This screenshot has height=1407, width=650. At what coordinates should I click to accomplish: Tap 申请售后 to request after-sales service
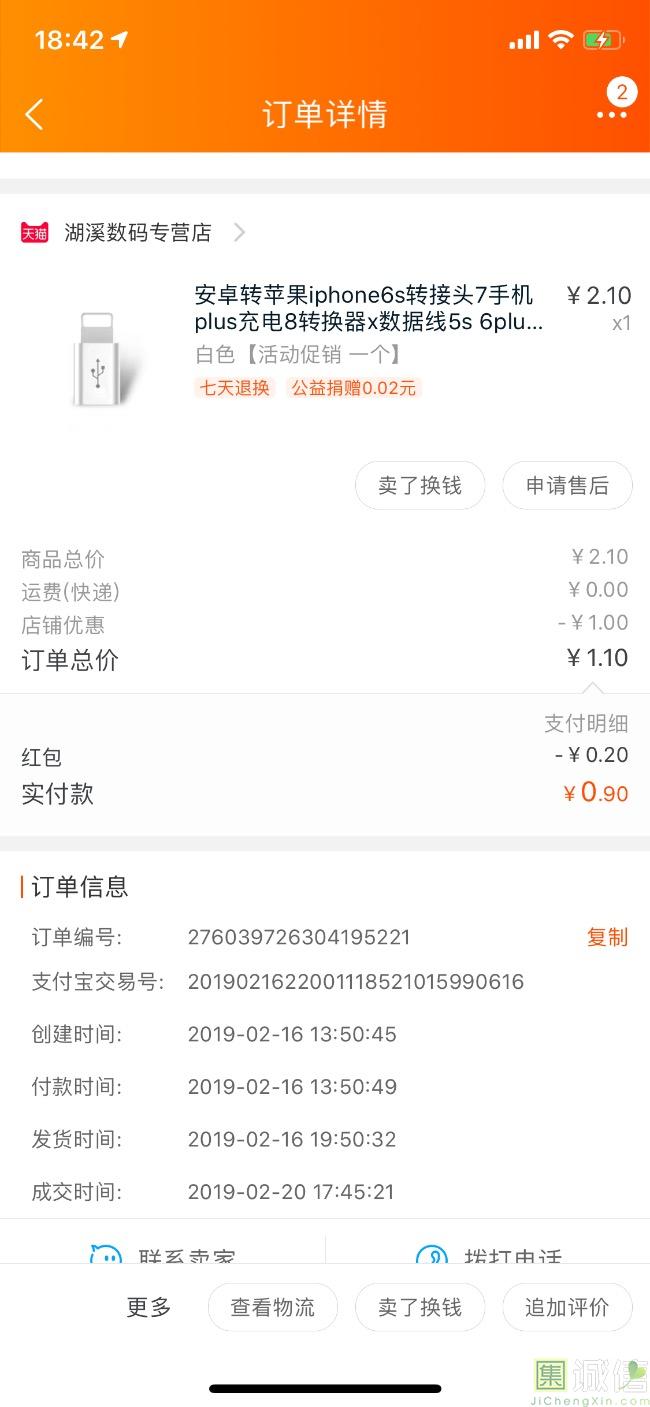point(567,486)
